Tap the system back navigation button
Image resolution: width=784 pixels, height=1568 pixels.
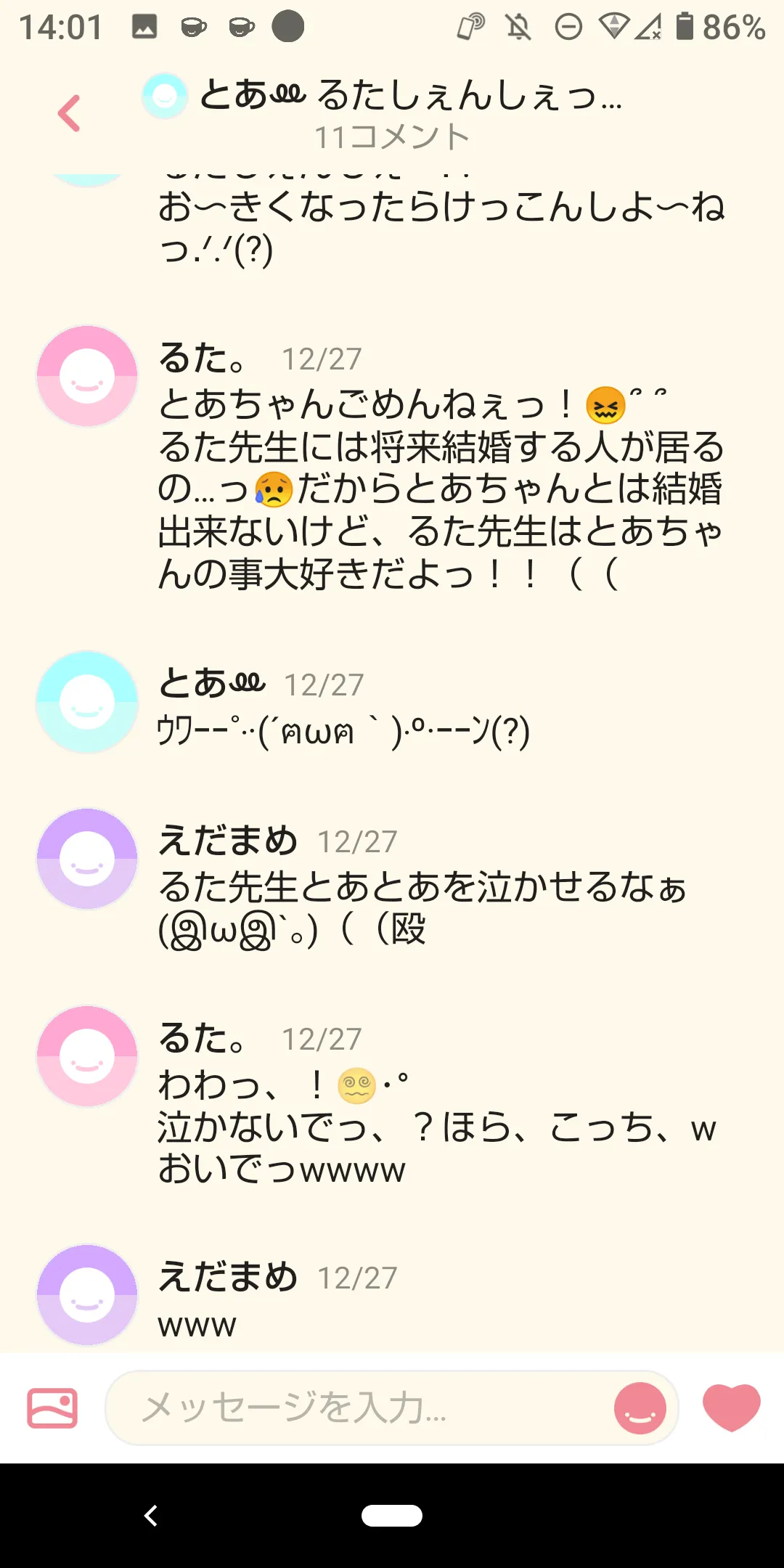point(151,1516)
